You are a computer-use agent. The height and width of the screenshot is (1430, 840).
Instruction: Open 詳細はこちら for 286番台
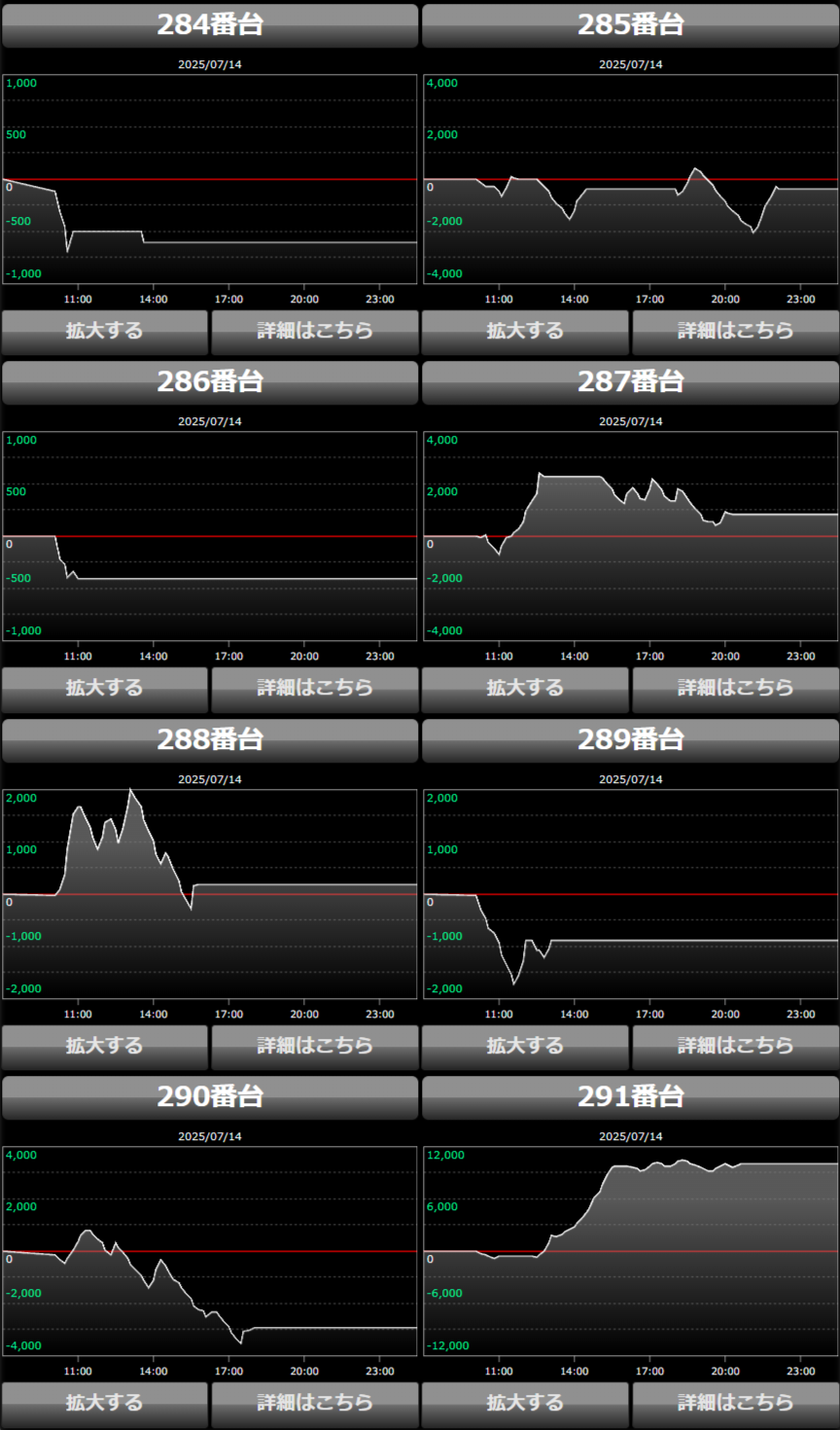[315, 689]
